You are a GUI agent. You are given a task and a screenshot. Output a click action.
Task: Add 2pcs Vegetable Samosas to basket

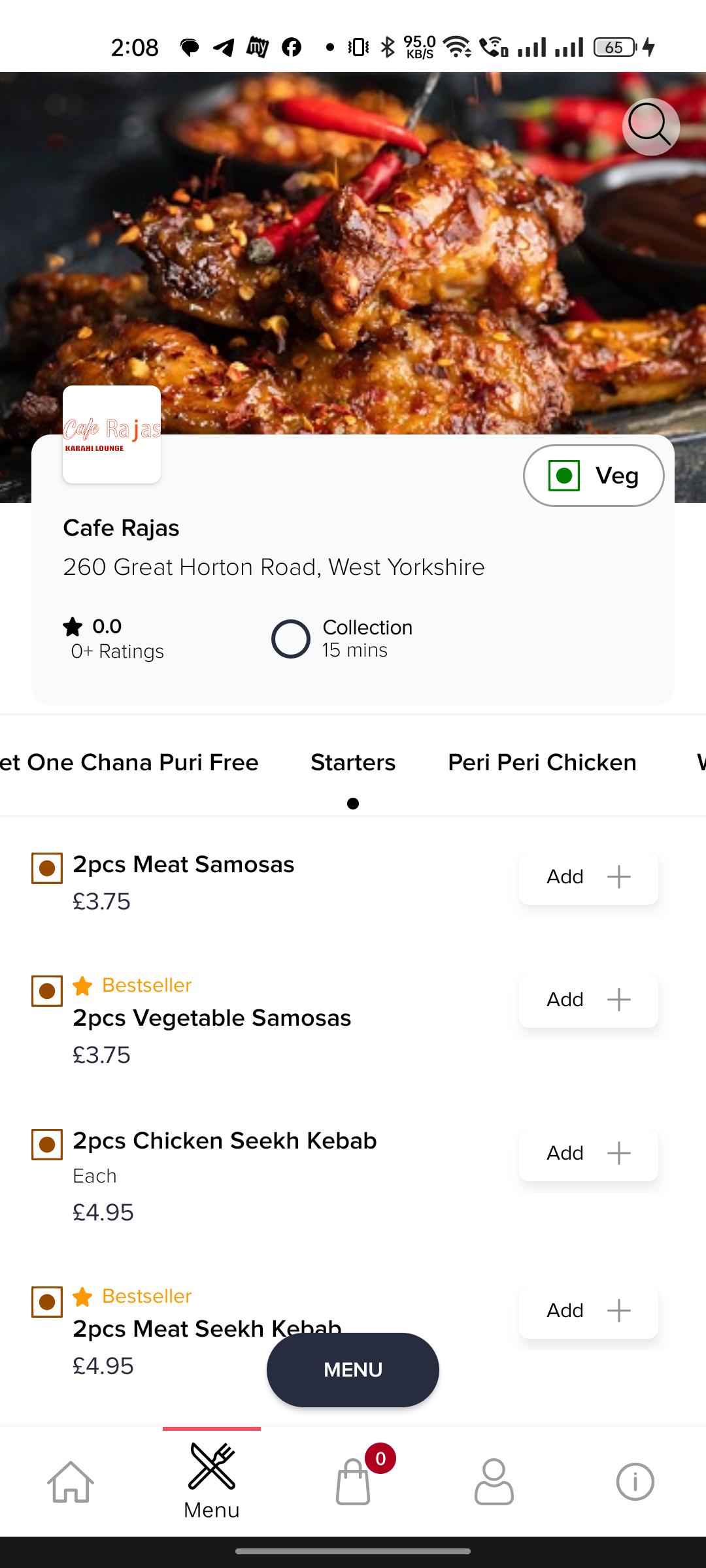coord(588,1000)
